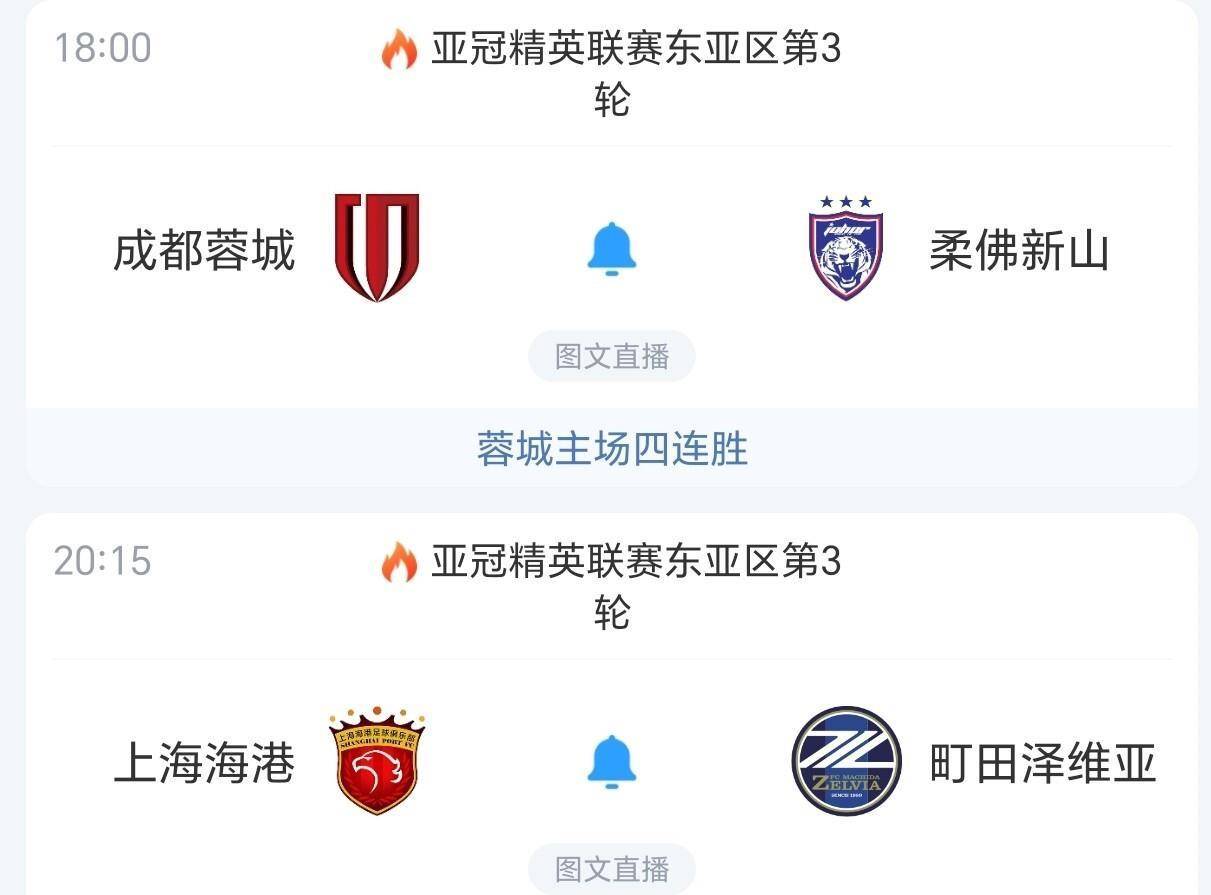Set reminder bell for 上海海港 vs 町田泽维亚
1211x895 pixels.
pyautogui.click(x=611, y=762)
